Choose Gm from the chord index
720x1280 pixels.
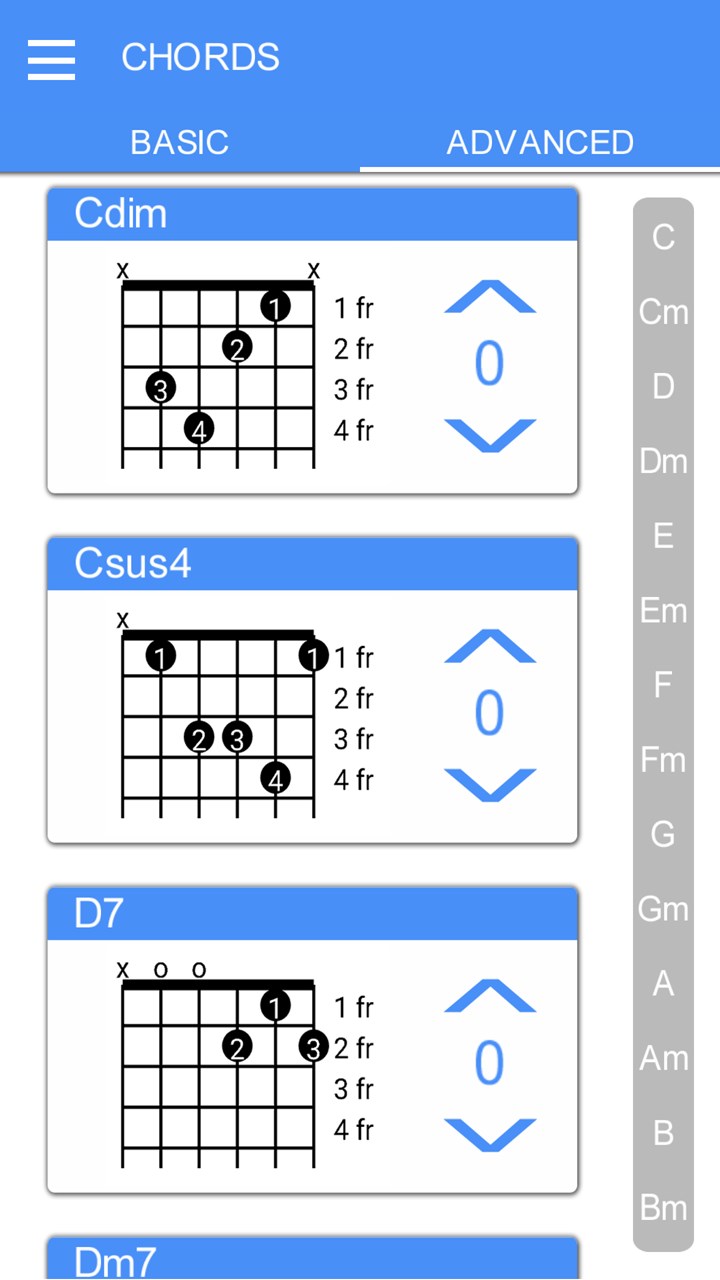pos(663,909)
